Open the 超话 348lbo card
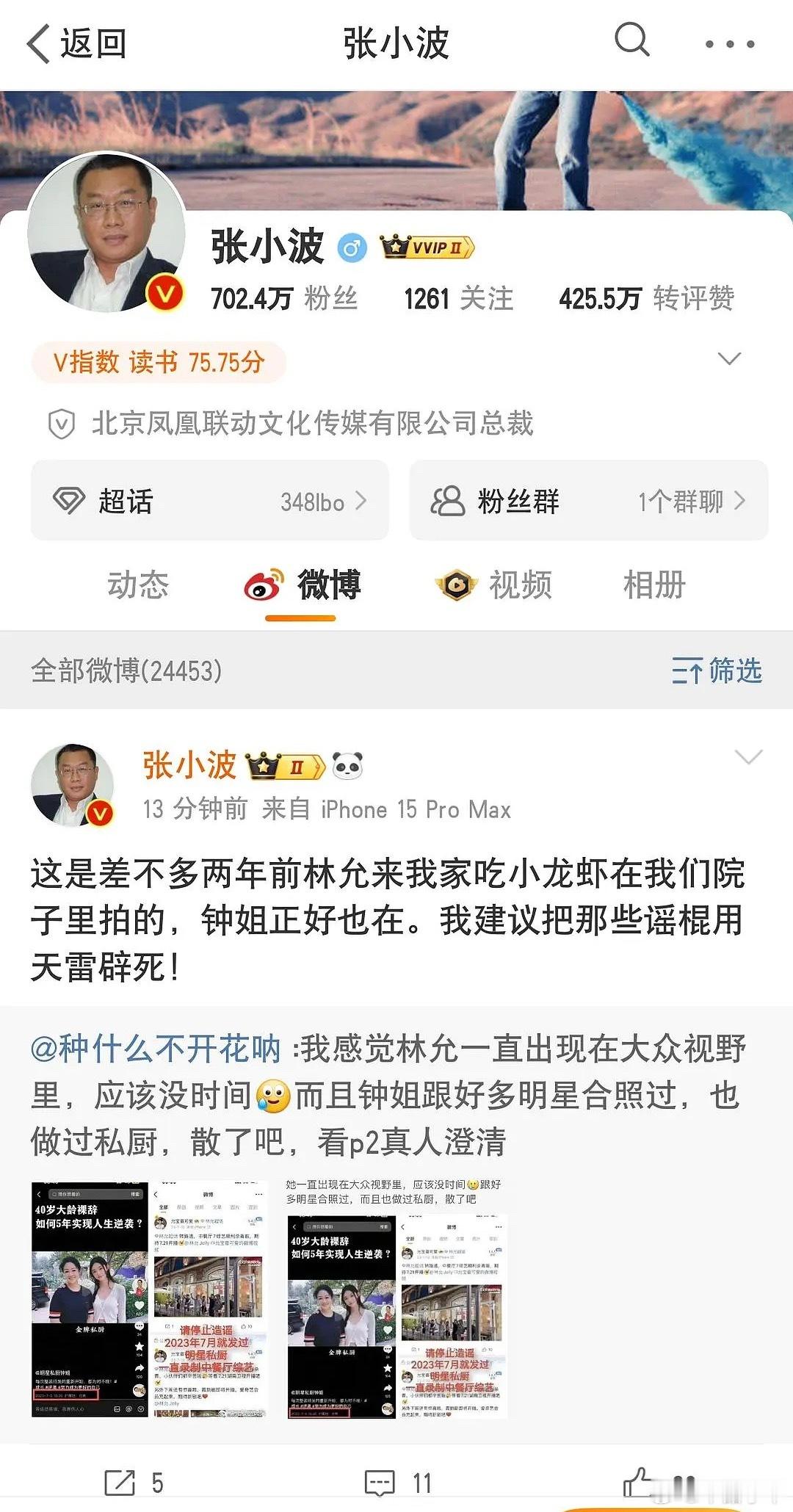Viewport: 793px width, 1512px height. (209, 501)
